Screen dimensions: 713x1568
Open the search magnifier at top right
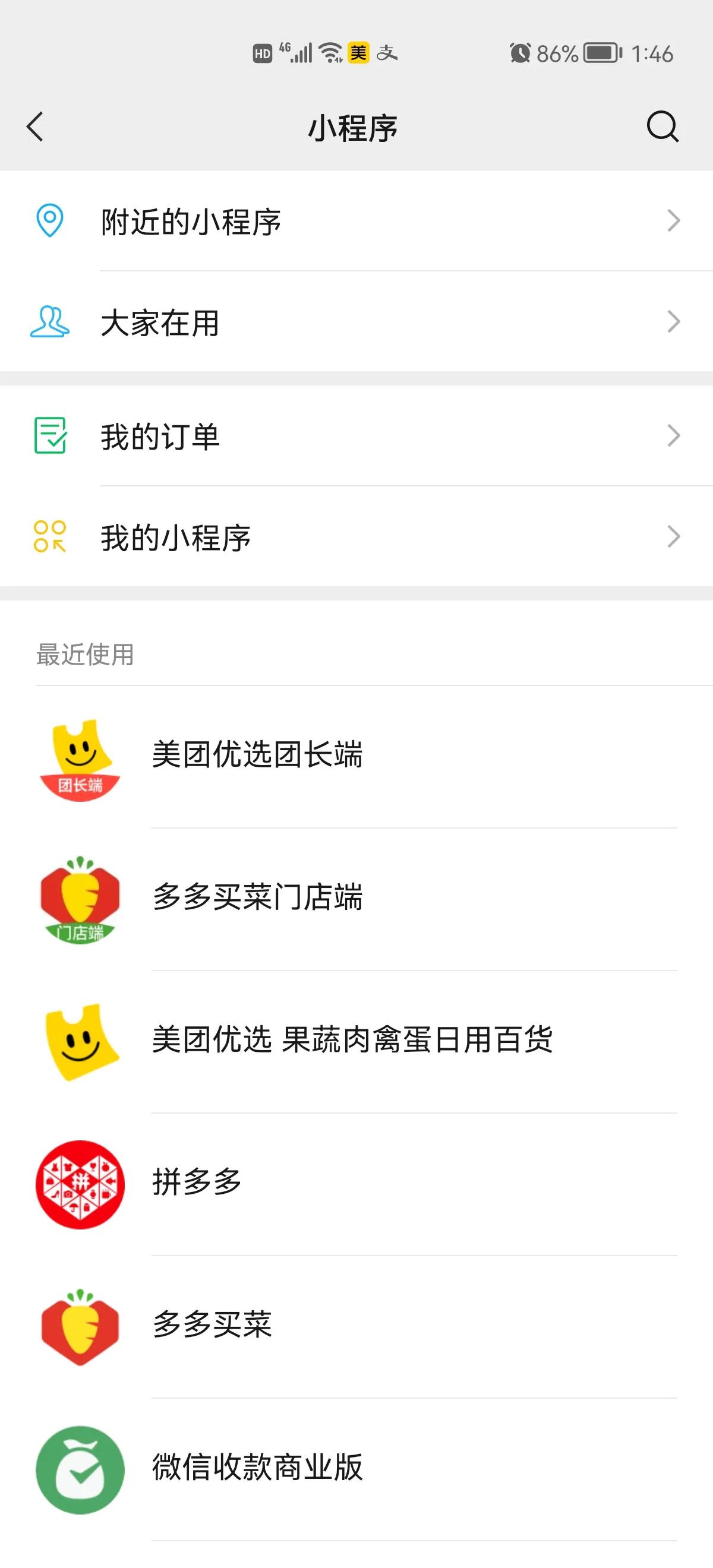point(662,127)
